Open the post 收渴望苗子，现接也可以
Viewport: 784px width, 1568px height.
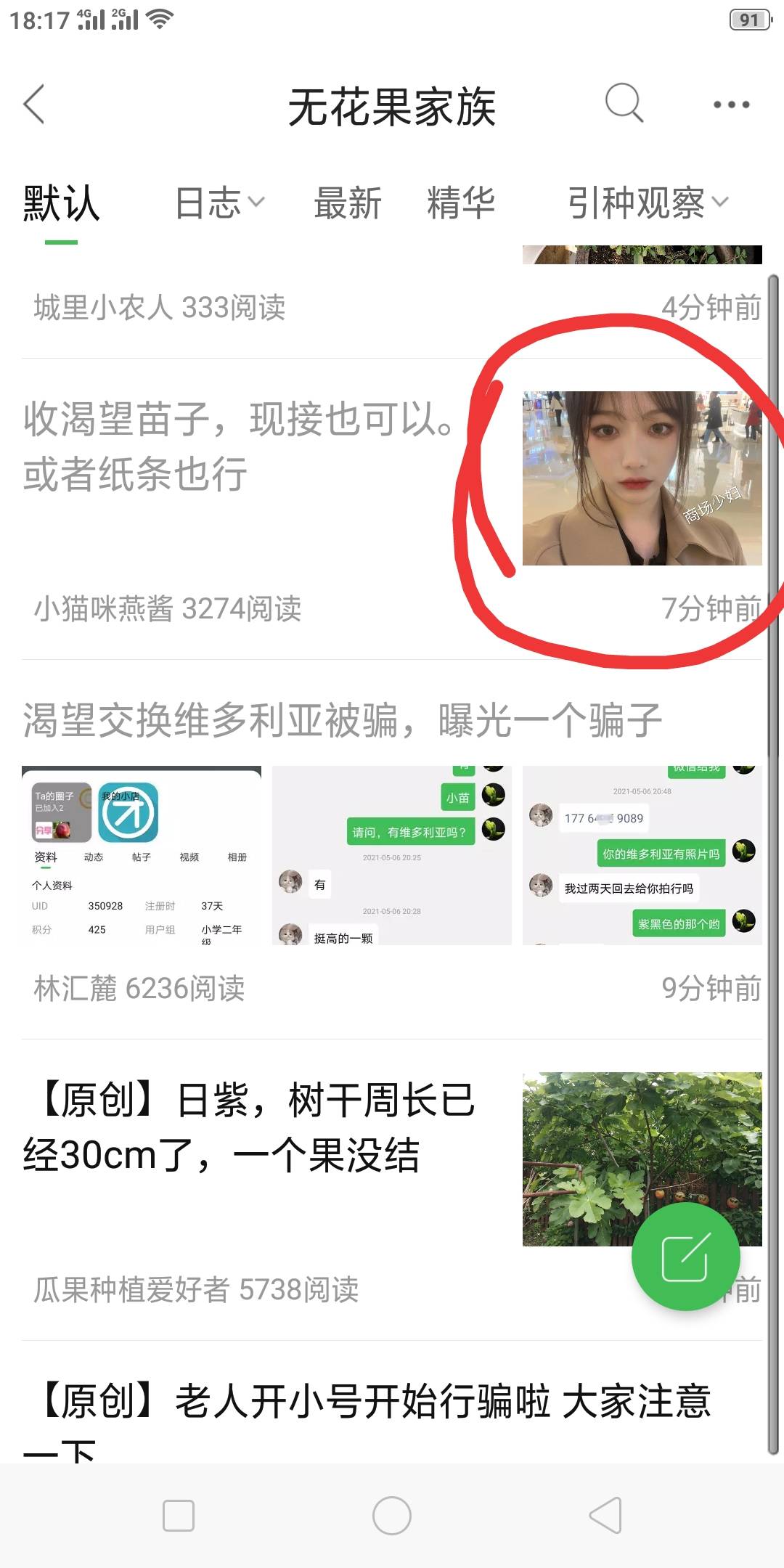click(240, 445)
